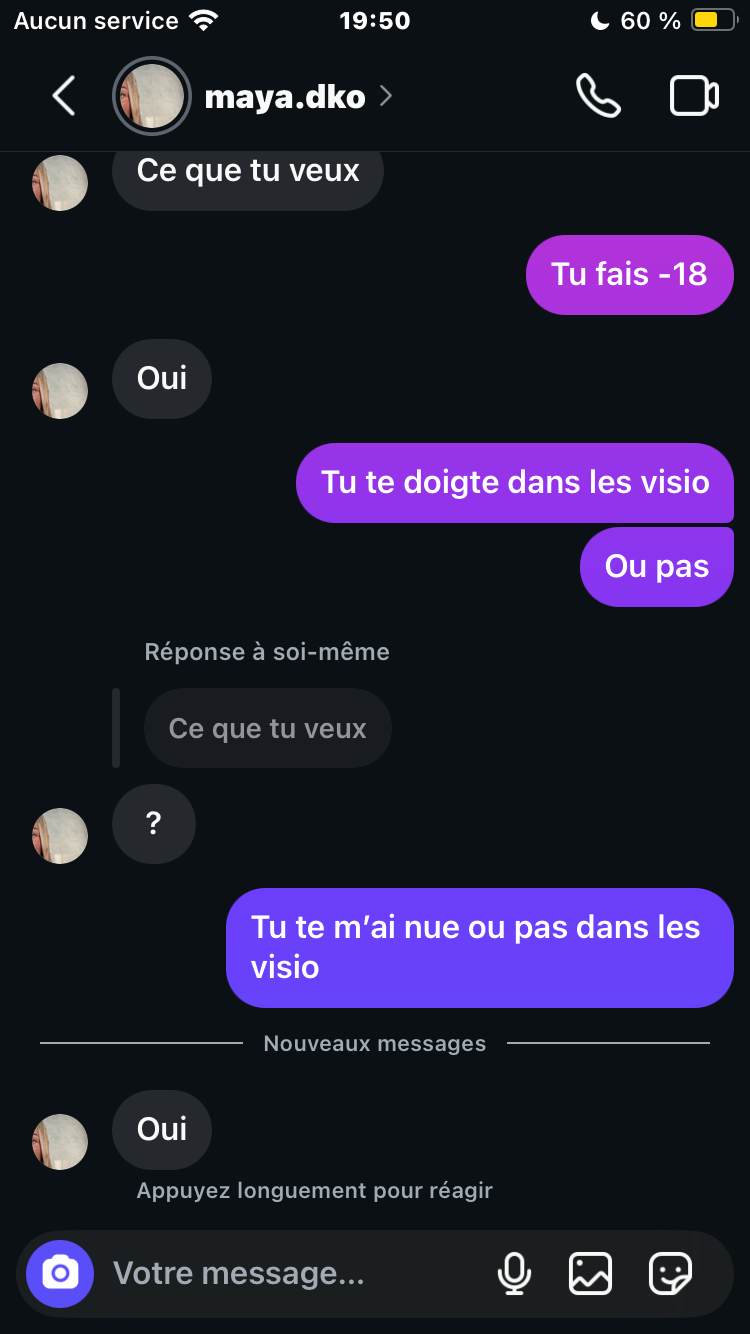
Task: Start a video call with maya.dko
Action: coord(693,97)
